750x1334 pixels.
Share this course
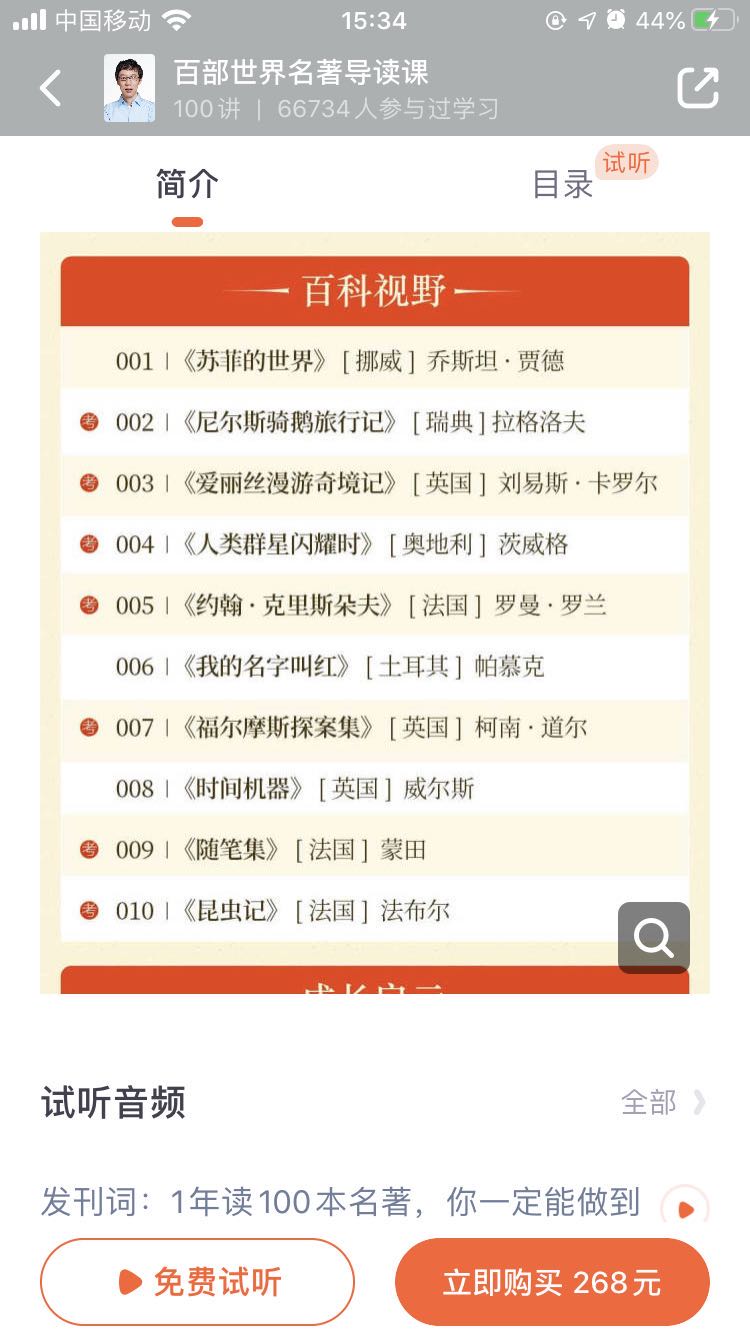click(x=698, y=88)
